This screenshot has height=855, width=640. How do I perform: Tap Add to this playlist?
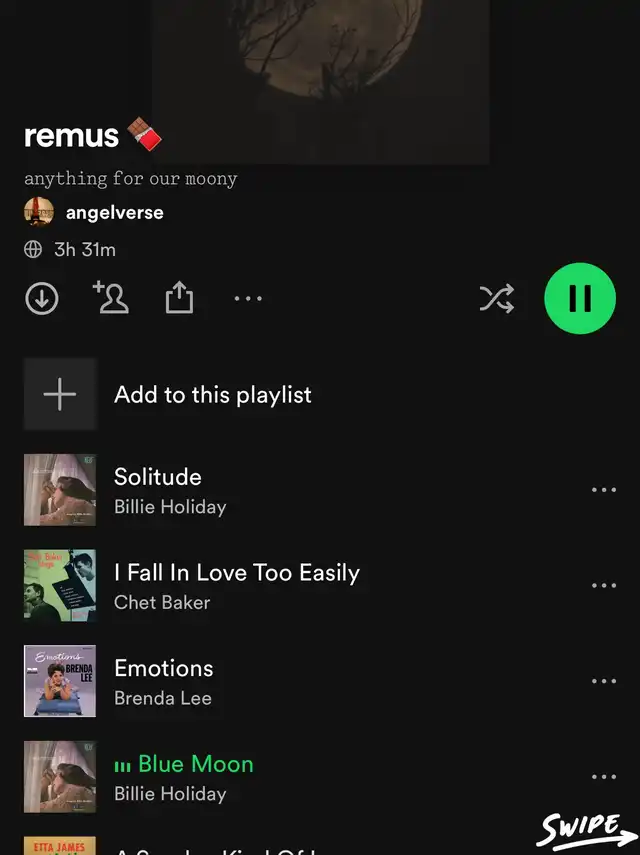click(212, 394)
